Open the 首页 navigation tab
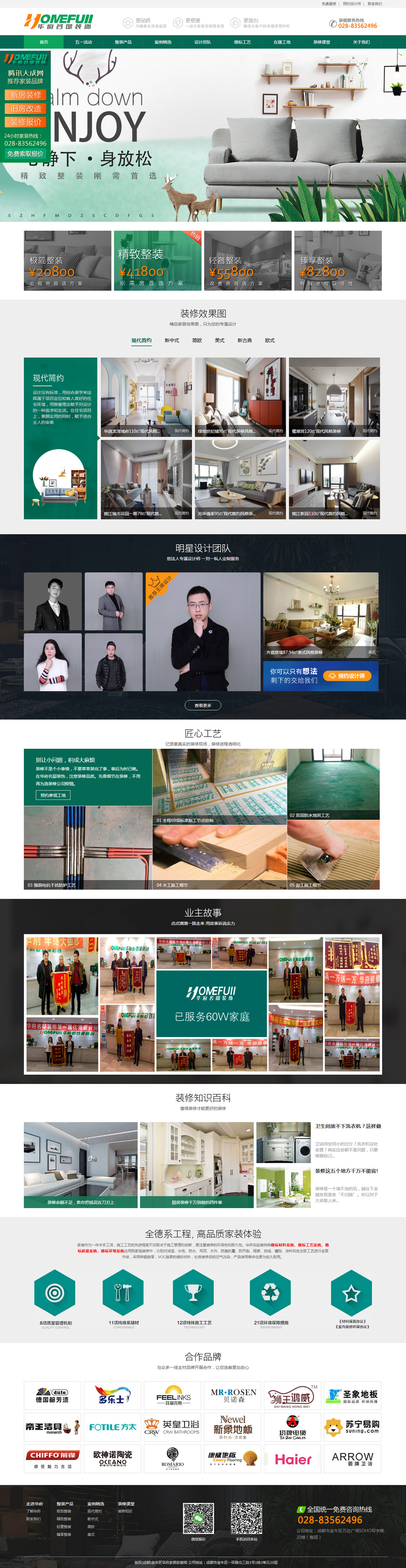The width and height of the screenshot is (406, 1568). 44,42
